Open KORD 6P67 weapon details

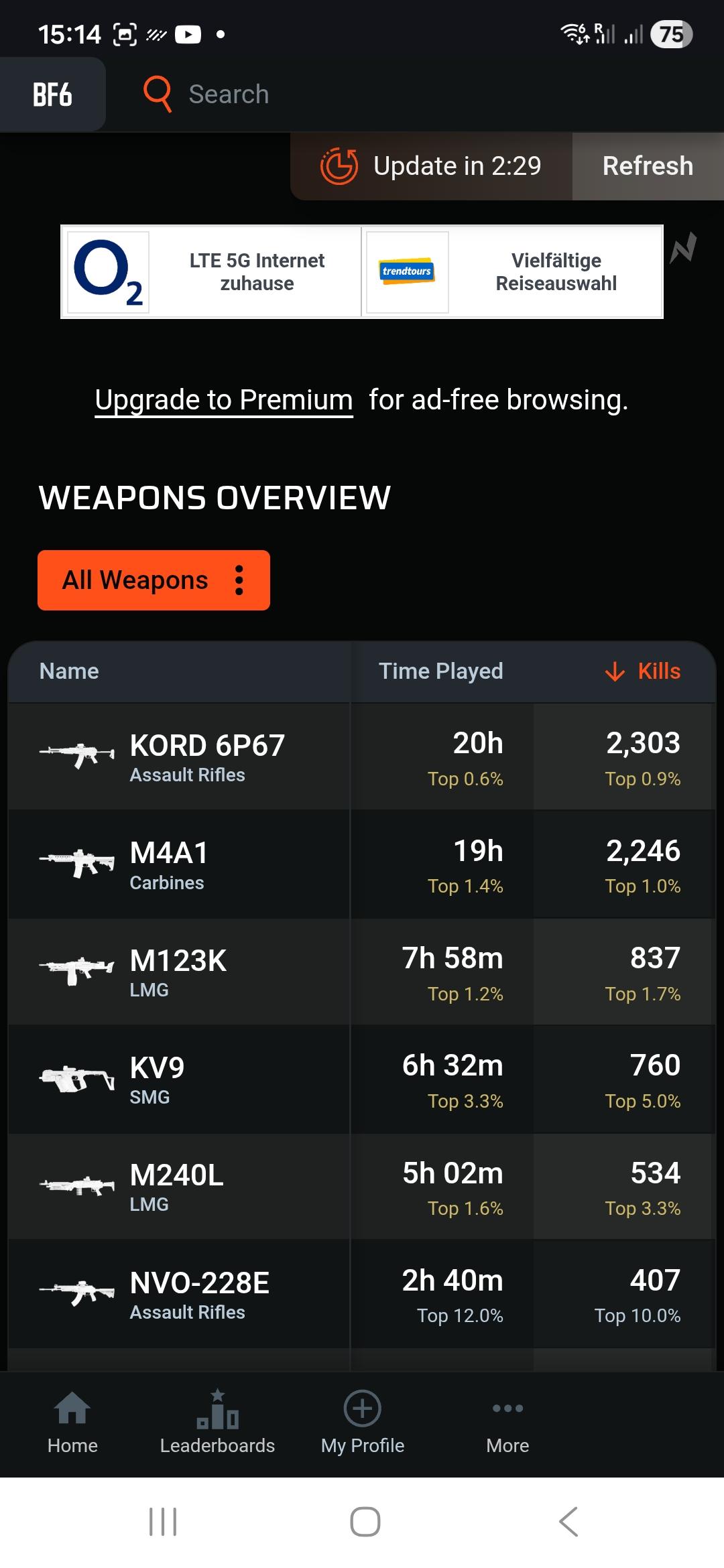(x=206, y=757)
